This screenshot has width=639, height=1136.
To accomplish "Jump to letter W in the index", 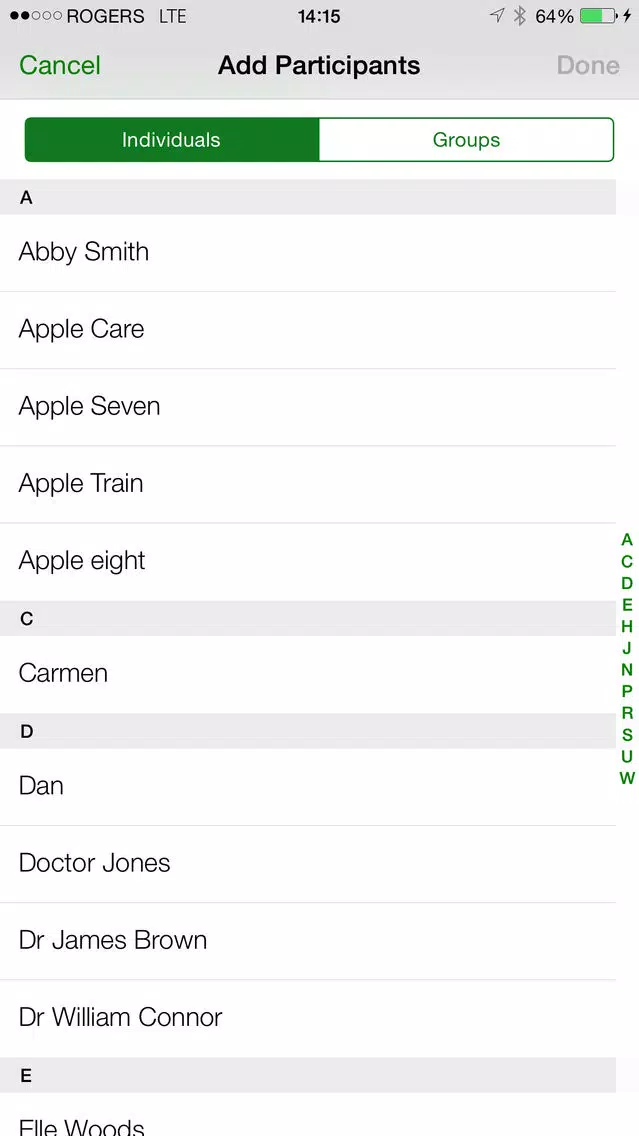I will 627,778.
